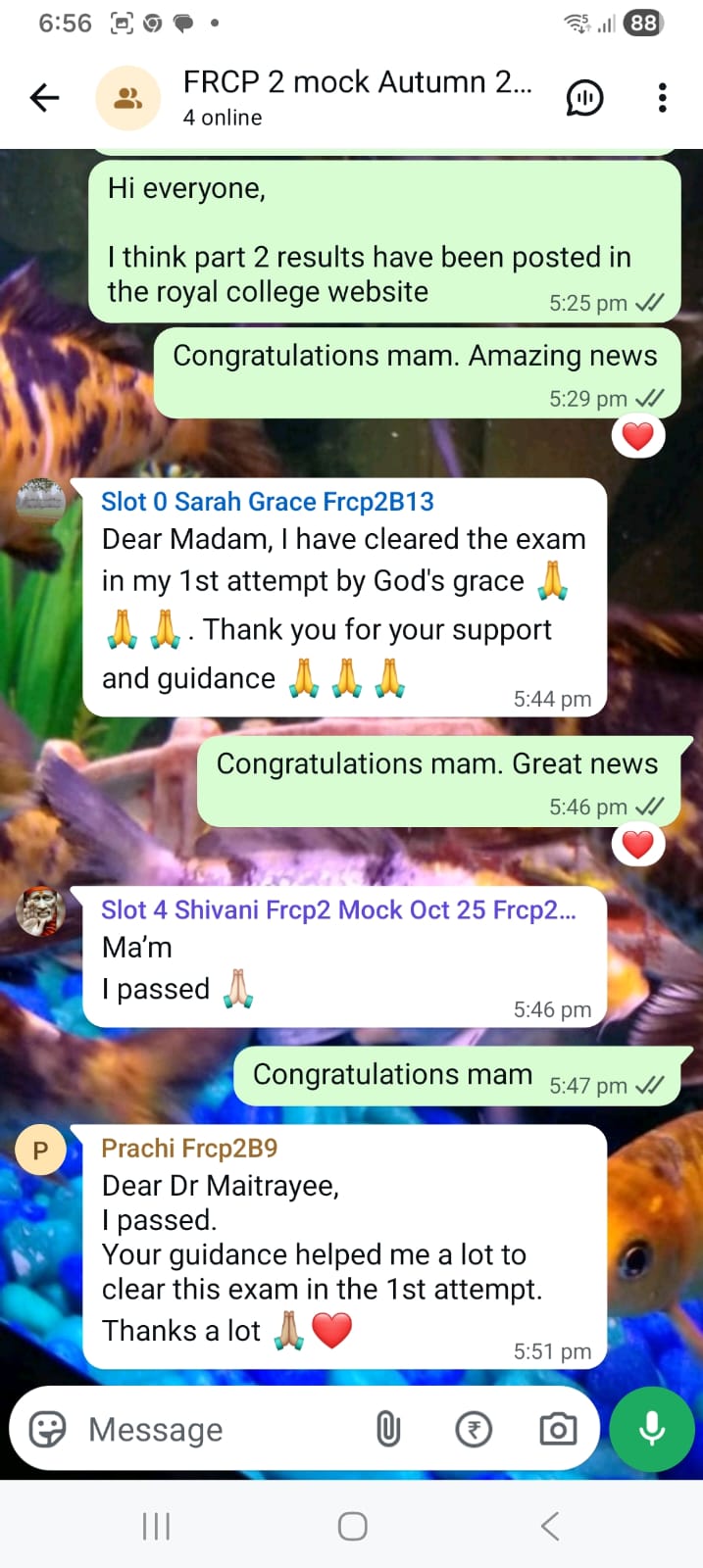This screenshot has width=703, height=1568.
Task: Tap the green microphone voice message button
Action: click(x=652, y=1430)
